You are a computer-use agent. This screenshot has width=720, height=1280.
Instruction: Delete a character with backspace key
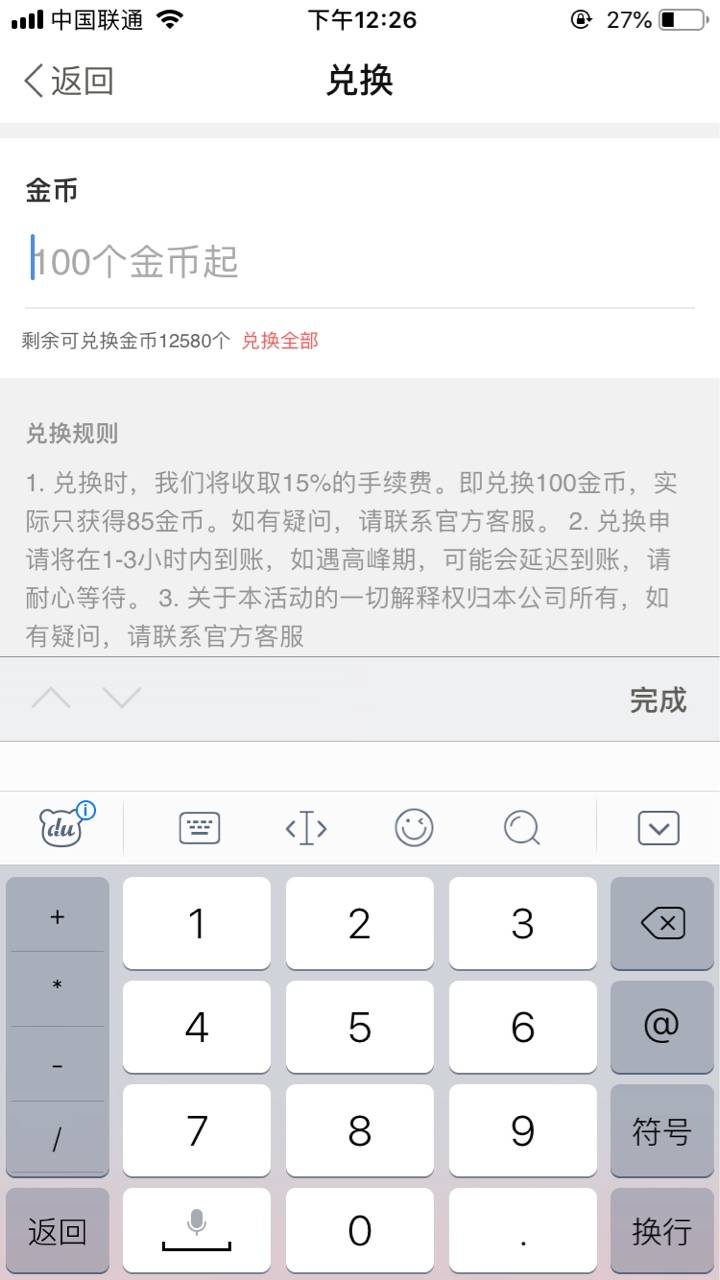click(x=662, y=924)
